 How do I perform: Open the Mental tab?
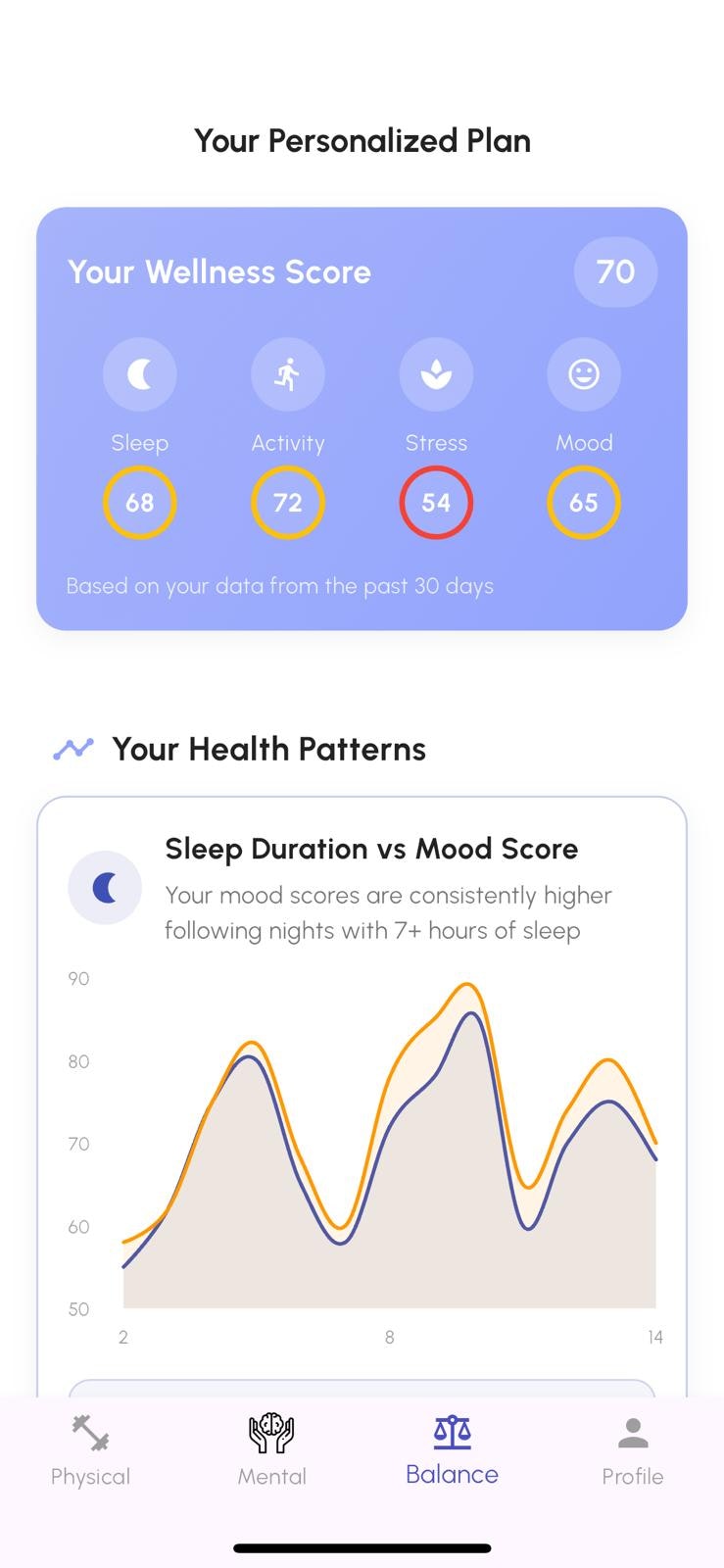pos(271,1452)
